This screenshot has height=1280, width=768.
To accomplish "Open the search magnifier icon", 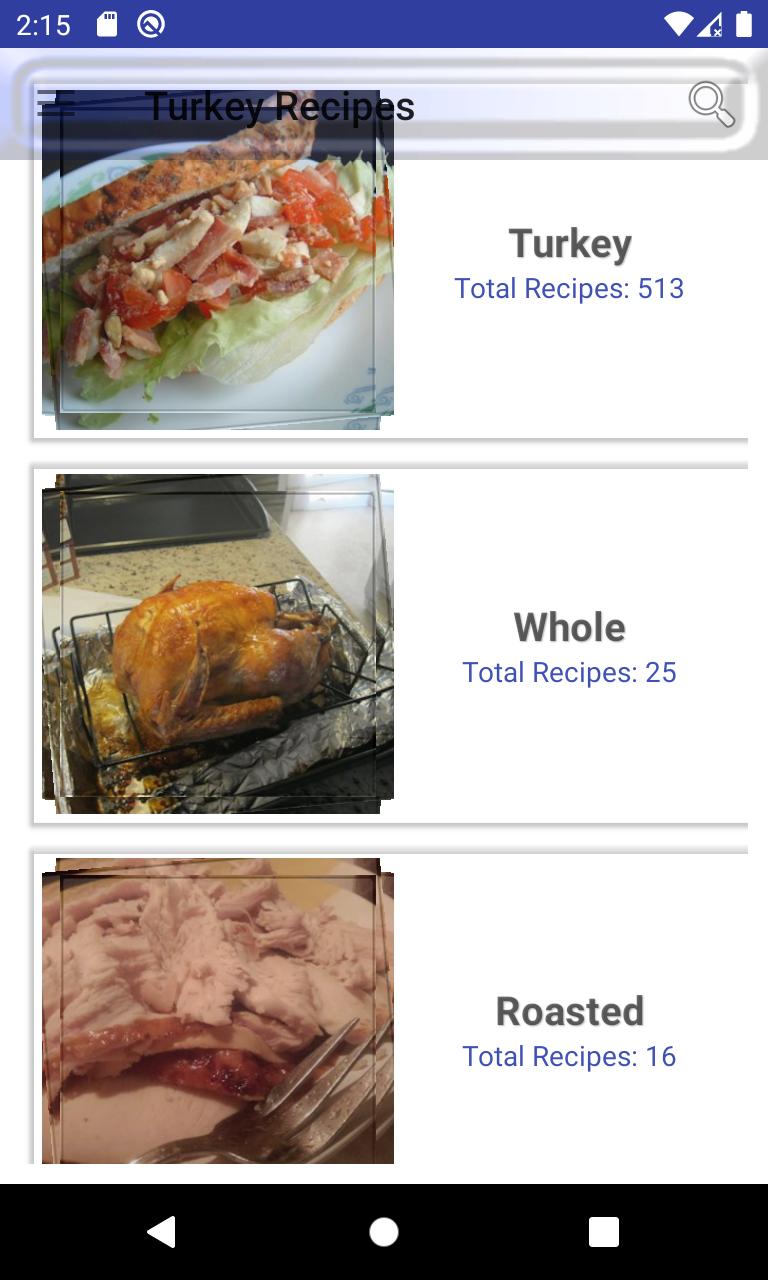I will click(711, 105).
